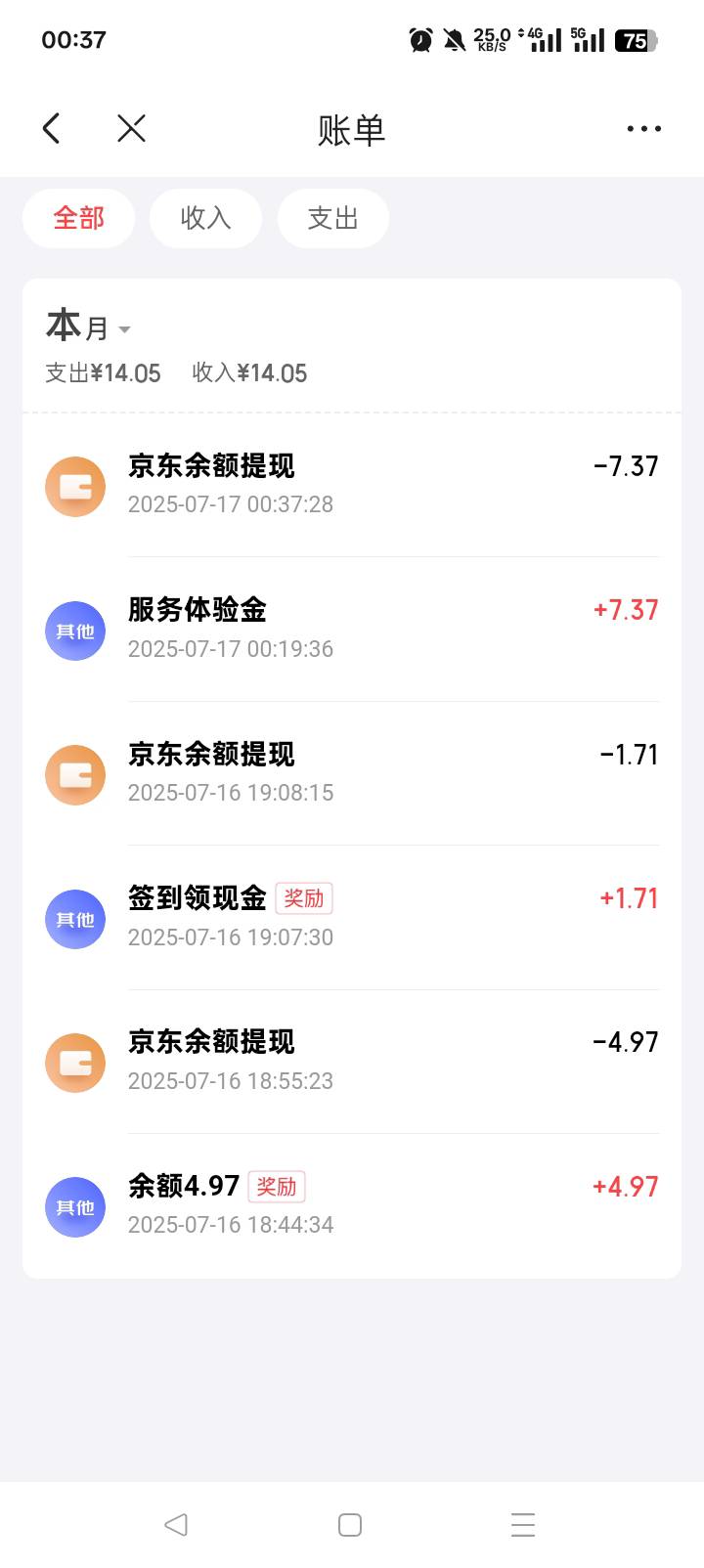The image size is (704, 1568).
Task: Close the 账单 page with the X icon
Action: tap(131, 128)
